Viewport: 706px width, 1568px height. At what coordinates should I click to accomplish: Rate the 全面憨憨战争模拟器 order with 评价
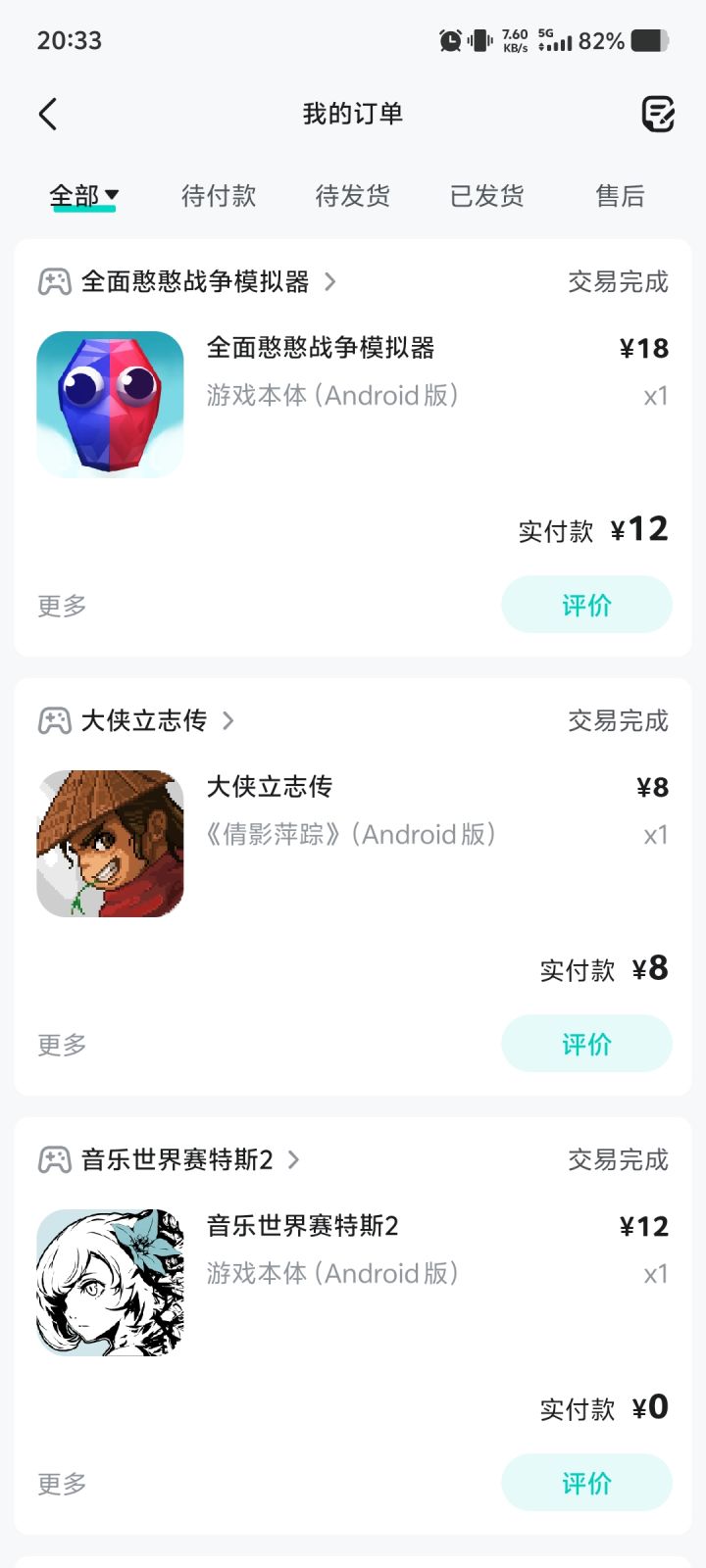tap(586, 605)
